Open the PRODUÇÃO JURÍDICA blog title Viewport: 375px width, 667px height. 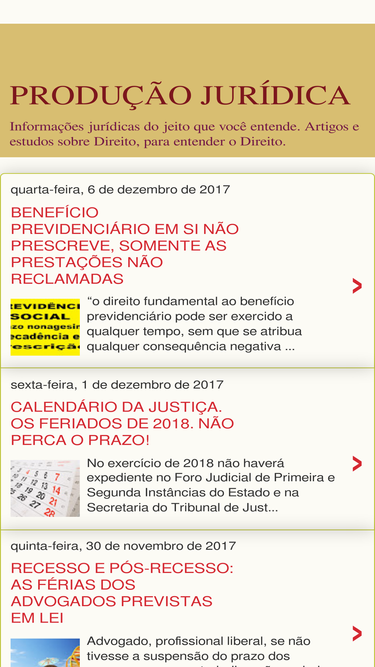pyautogui.click(x=180, y=95)
